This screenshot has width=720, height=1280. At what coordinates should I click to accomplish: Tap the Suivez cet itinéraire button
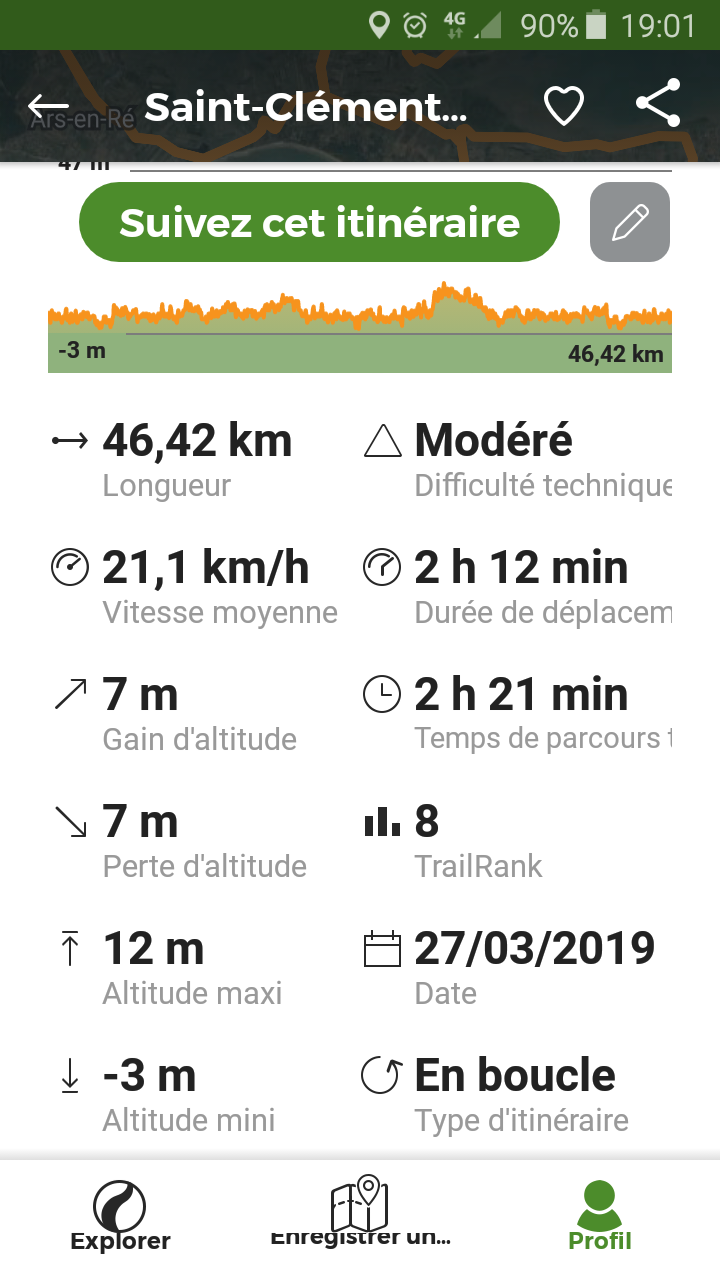point(319,222)
